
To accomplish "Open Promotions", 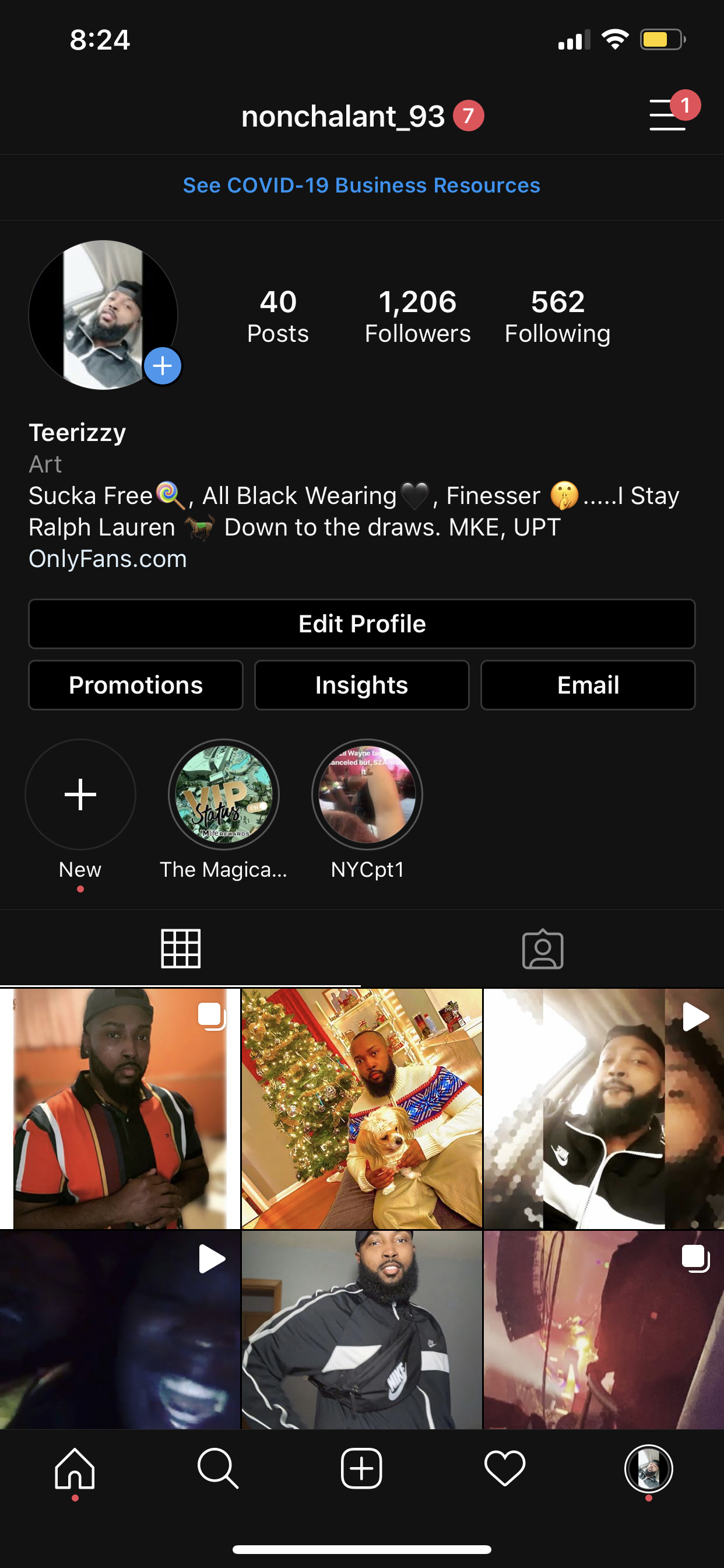I will point(136,685).
